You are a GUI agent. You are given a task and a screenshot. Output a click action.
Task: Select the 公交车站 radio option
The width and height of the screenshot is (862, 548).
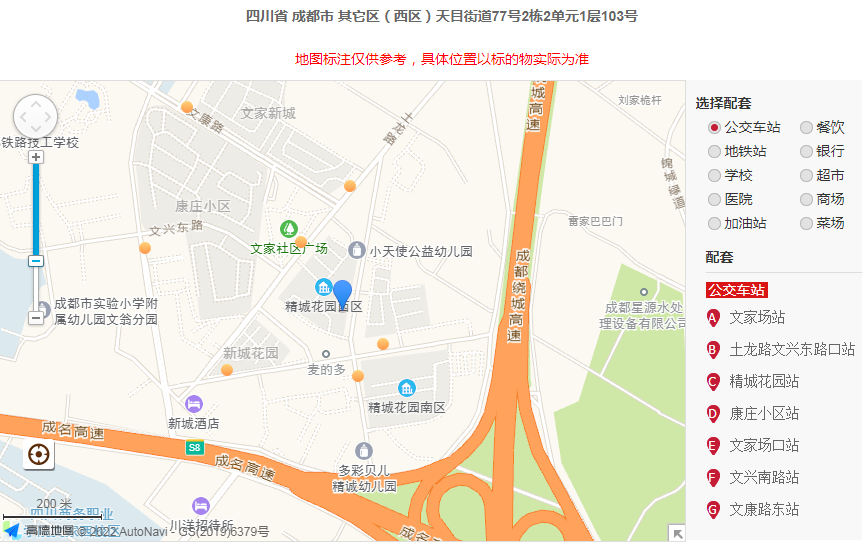714,128
